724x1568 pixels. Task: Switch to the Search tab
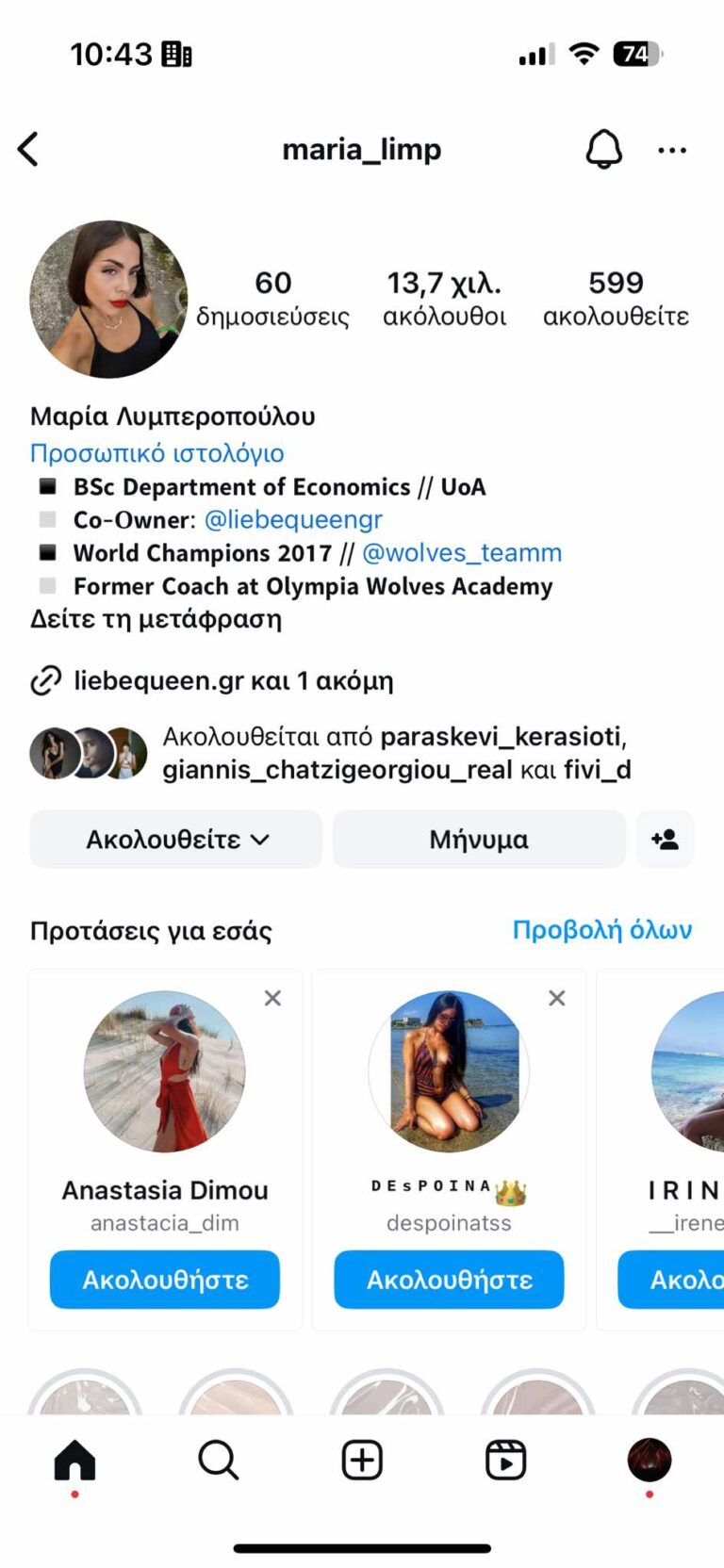click(x=218, y=1461)
